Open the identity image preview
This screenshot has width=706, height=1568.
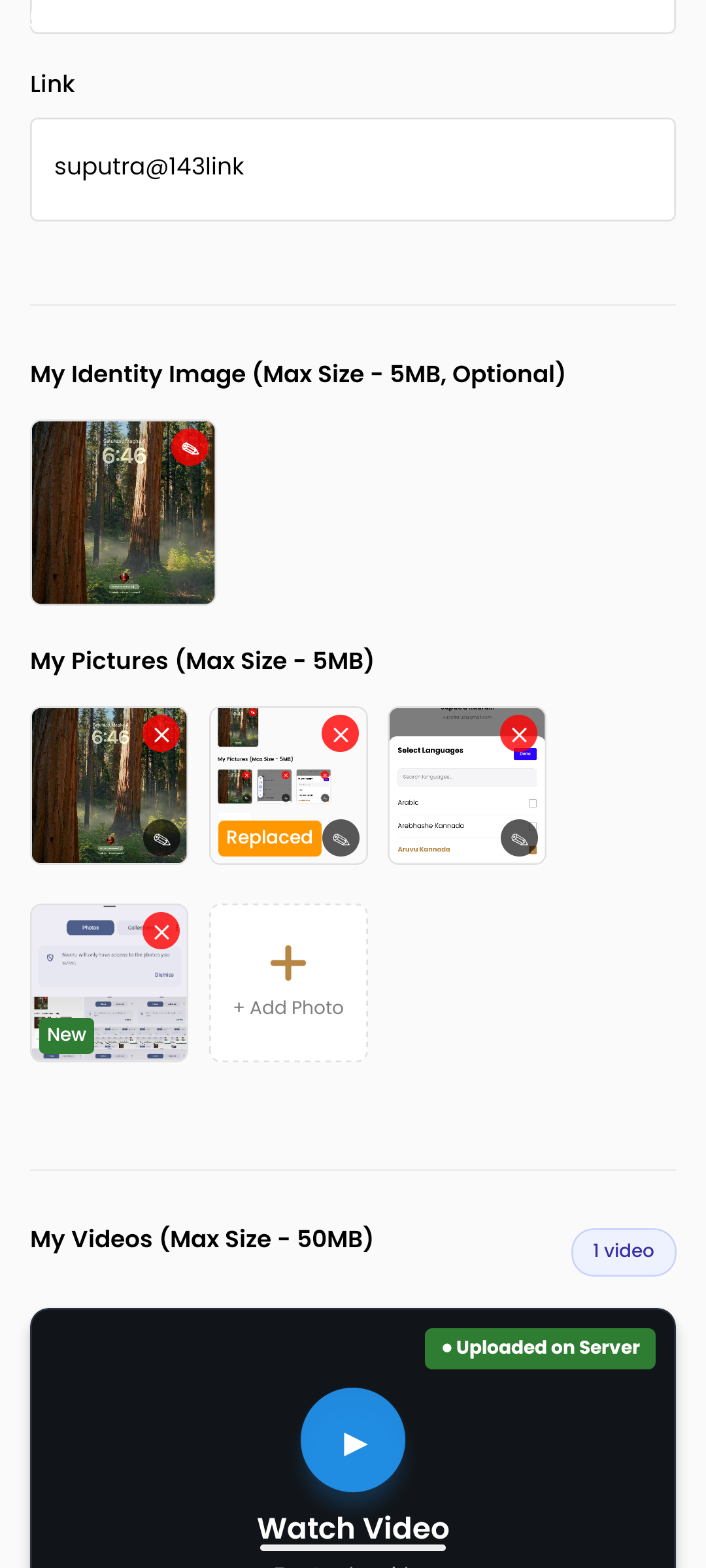click(123, 512)
